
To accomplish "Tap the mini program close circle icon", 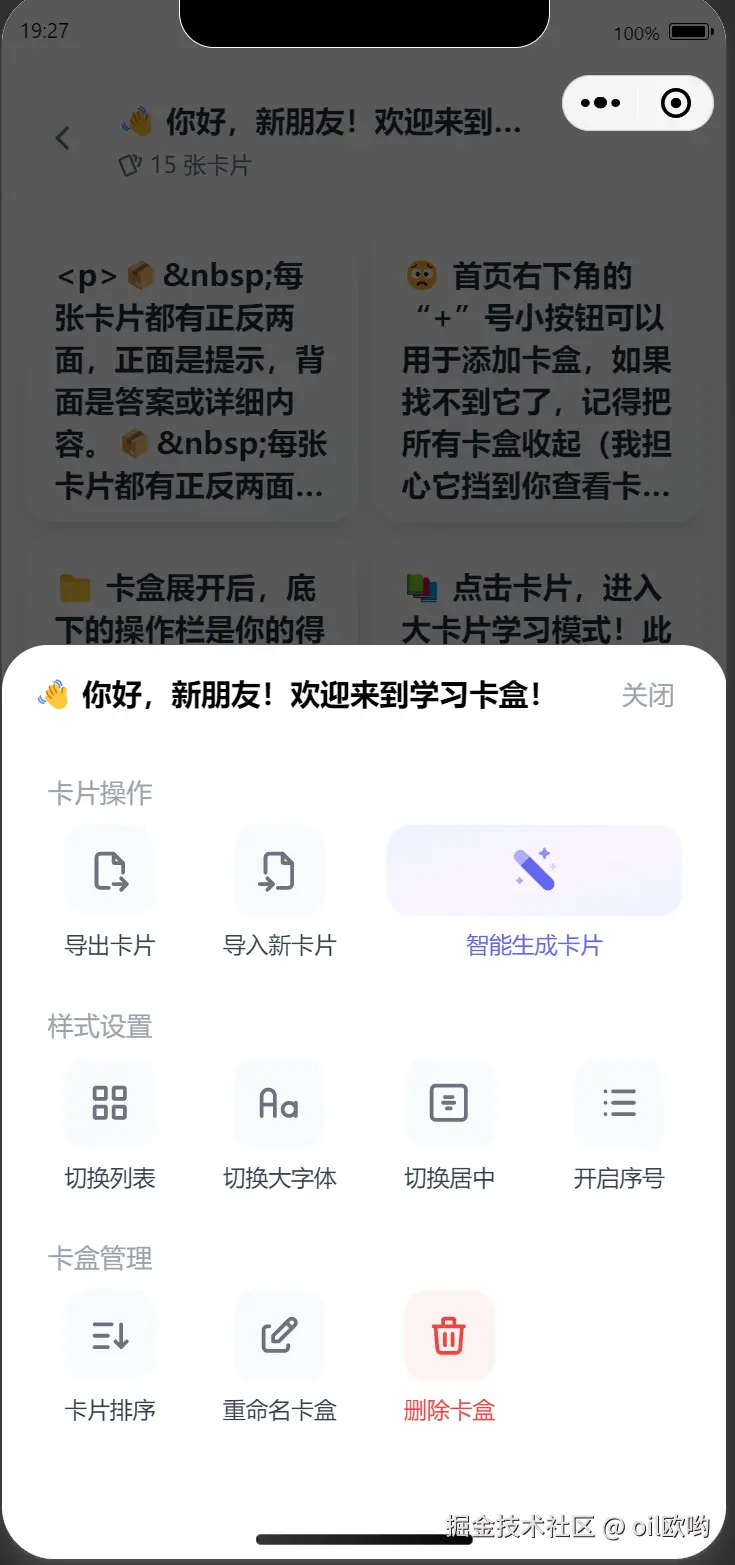I will [x=676, y=103].
